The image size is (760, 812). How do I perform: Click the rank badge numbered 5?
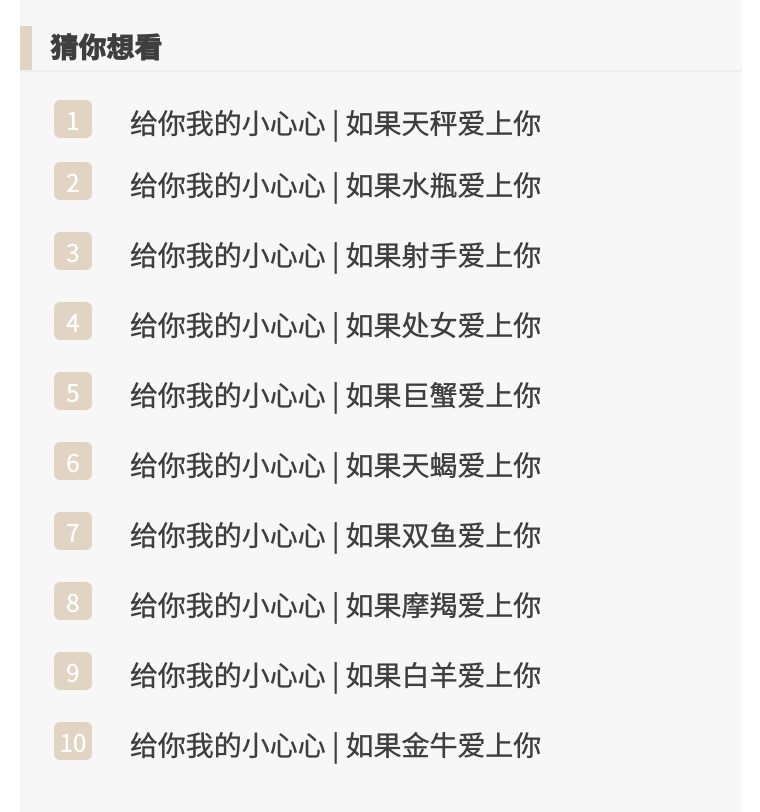click(x=72, y=392)
